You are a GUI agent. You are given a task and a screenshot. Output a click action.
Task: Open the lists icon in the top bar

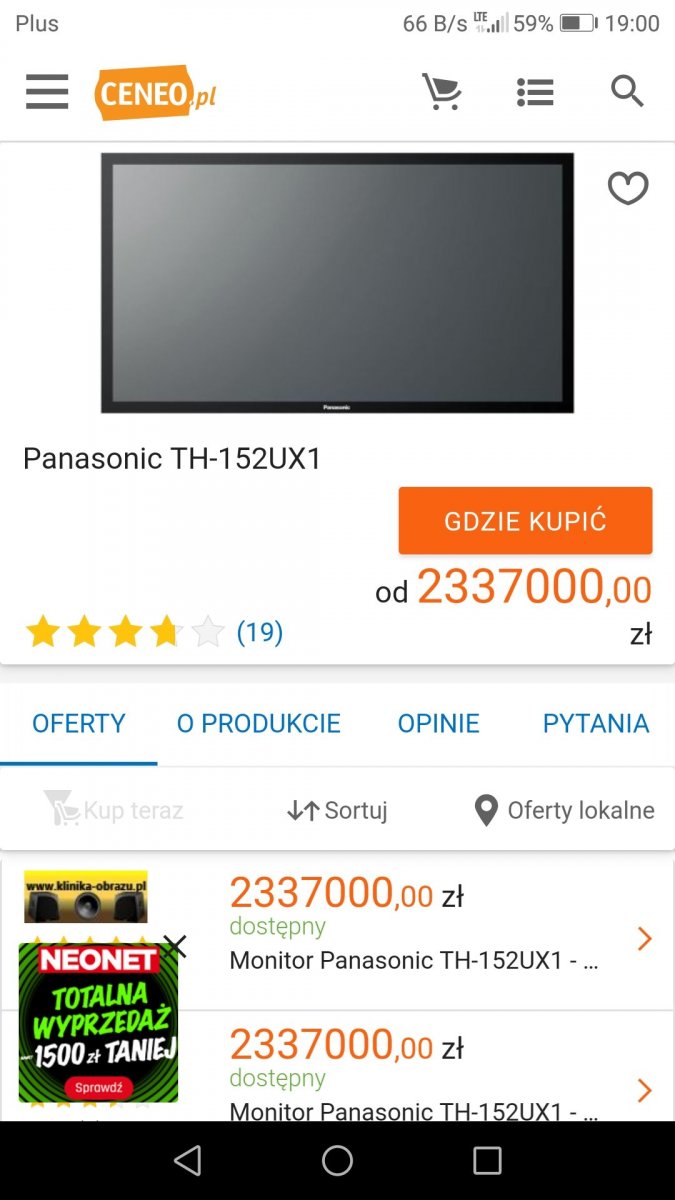[x=535, y=93]
